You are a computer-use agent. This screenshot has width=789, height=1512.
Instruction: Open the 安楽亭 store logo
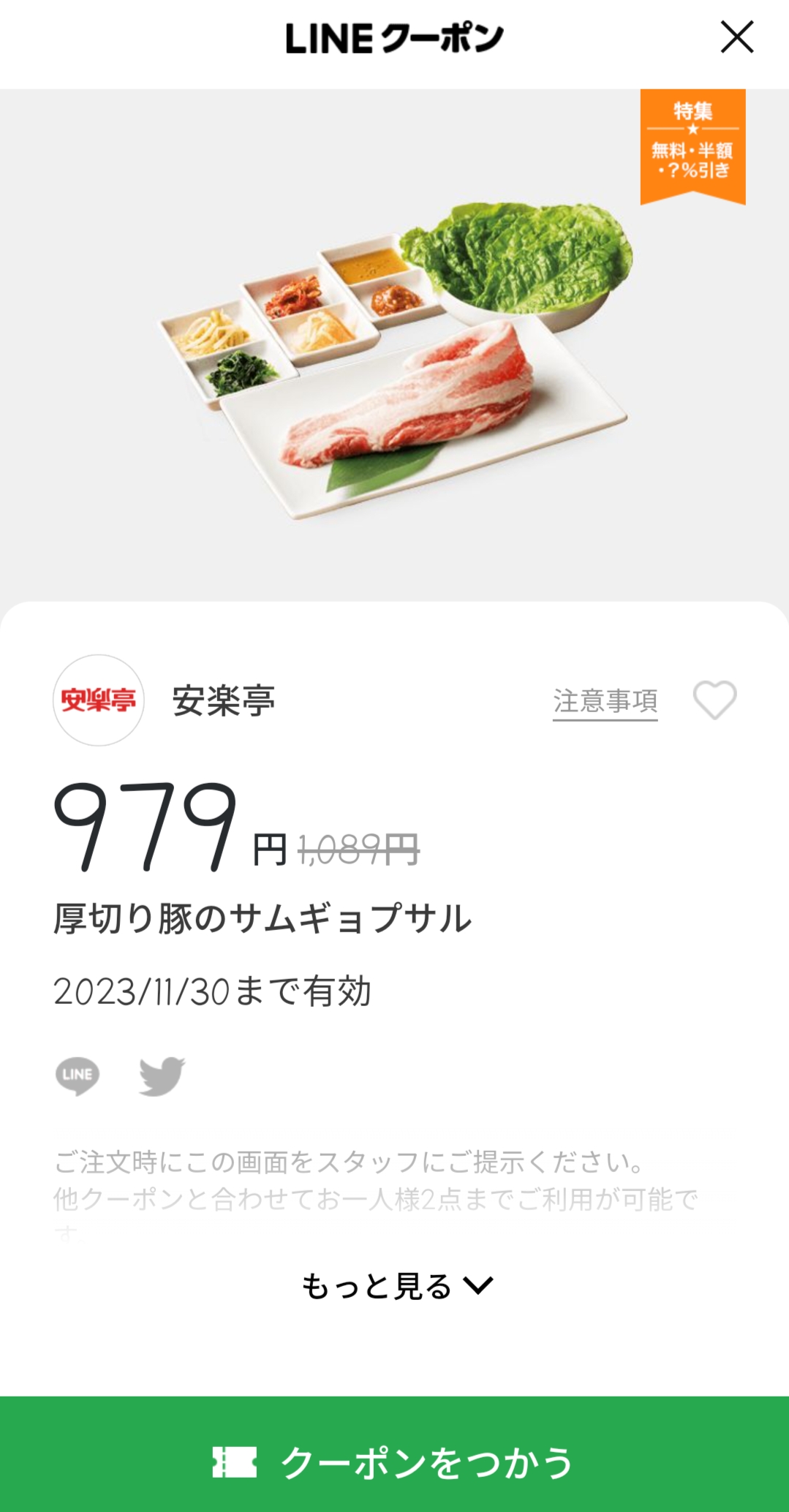[x=99, y=700]
